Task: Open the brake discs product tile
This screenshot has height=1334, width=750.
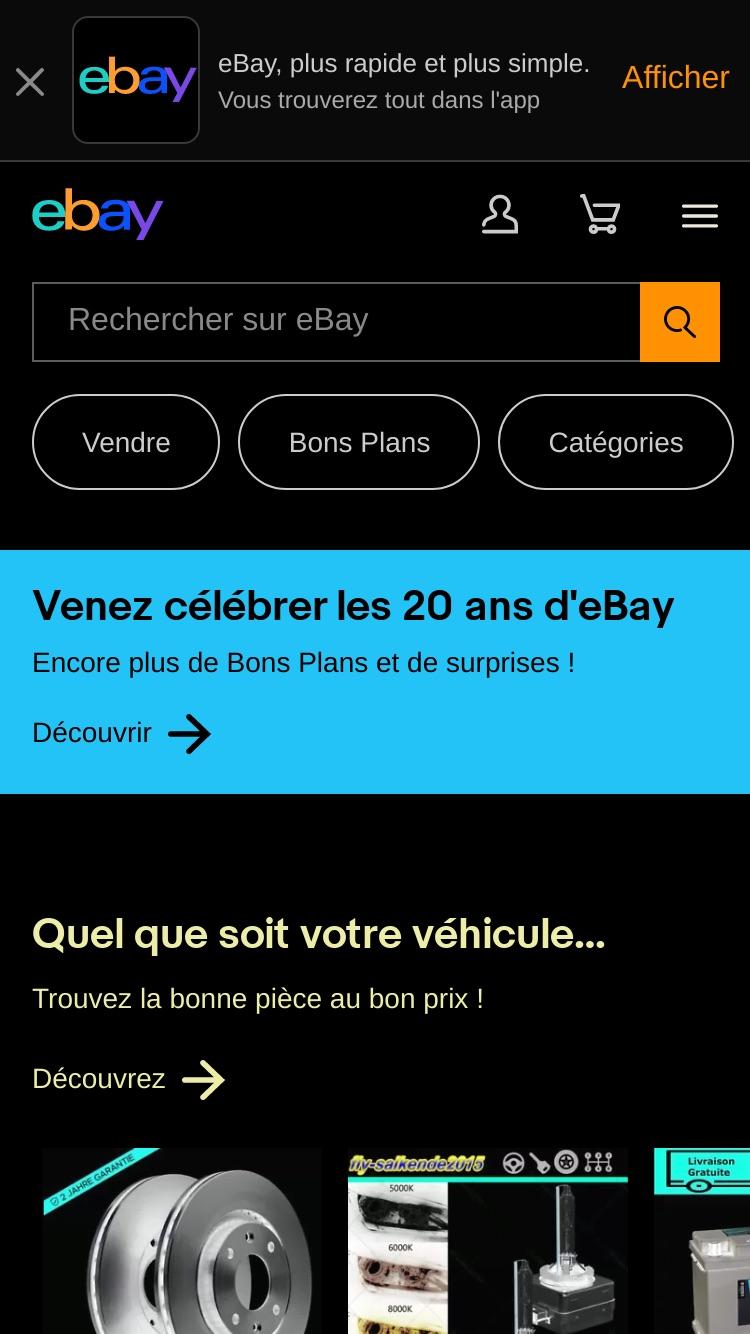Action: (182, 1241)
